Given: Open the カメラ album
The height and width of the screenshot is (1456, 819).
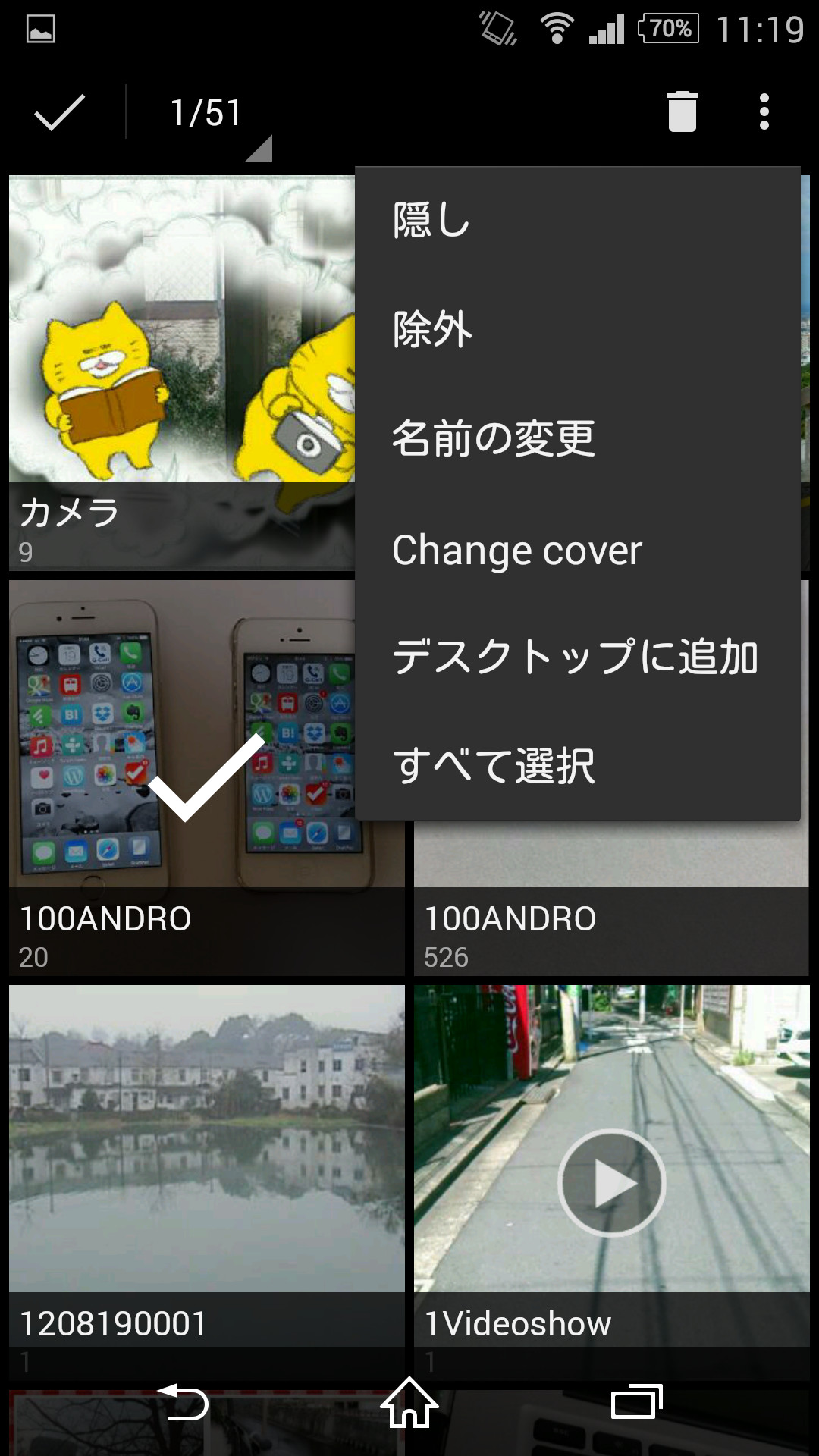Looking at the screenshot, I should click(182, 372).
